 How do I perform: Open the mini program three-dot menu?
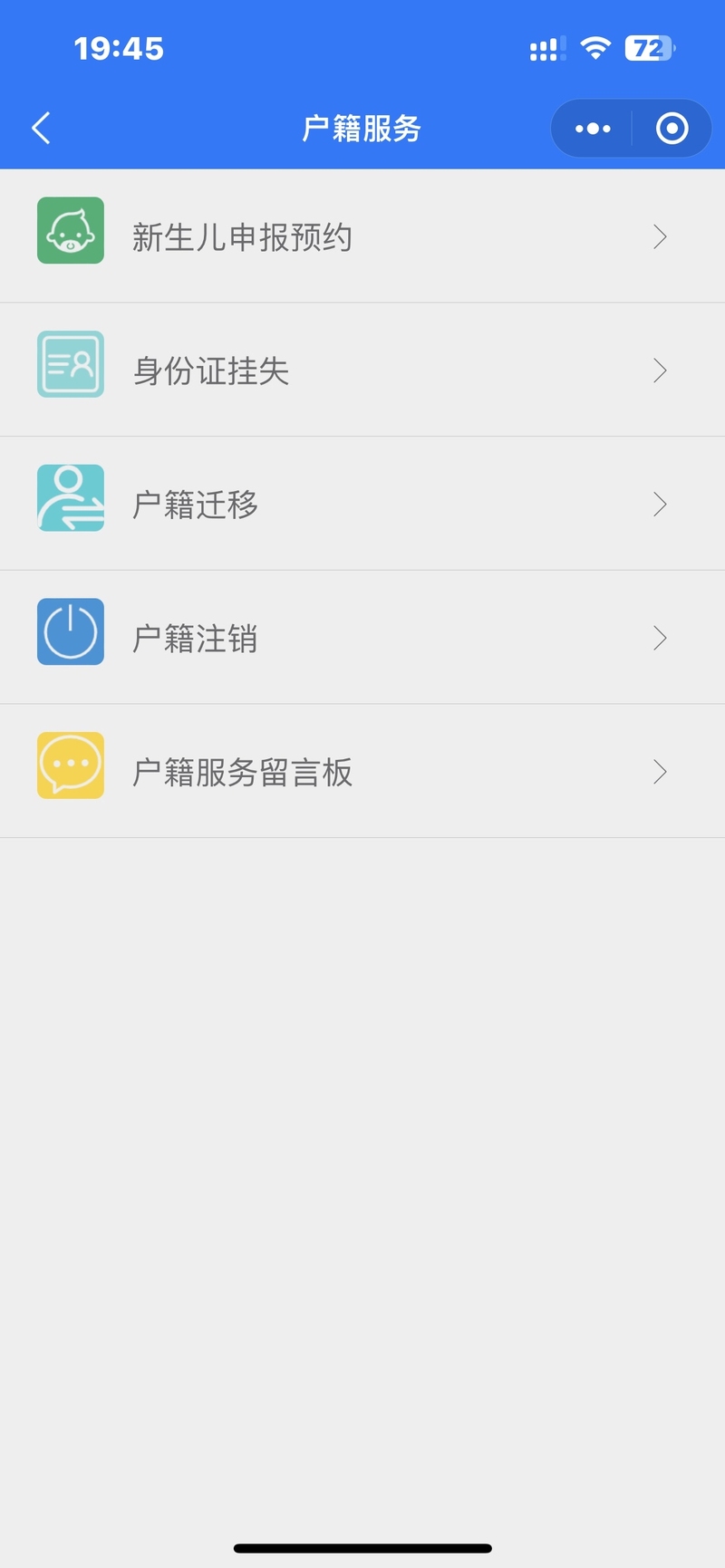tap(593, 129)
